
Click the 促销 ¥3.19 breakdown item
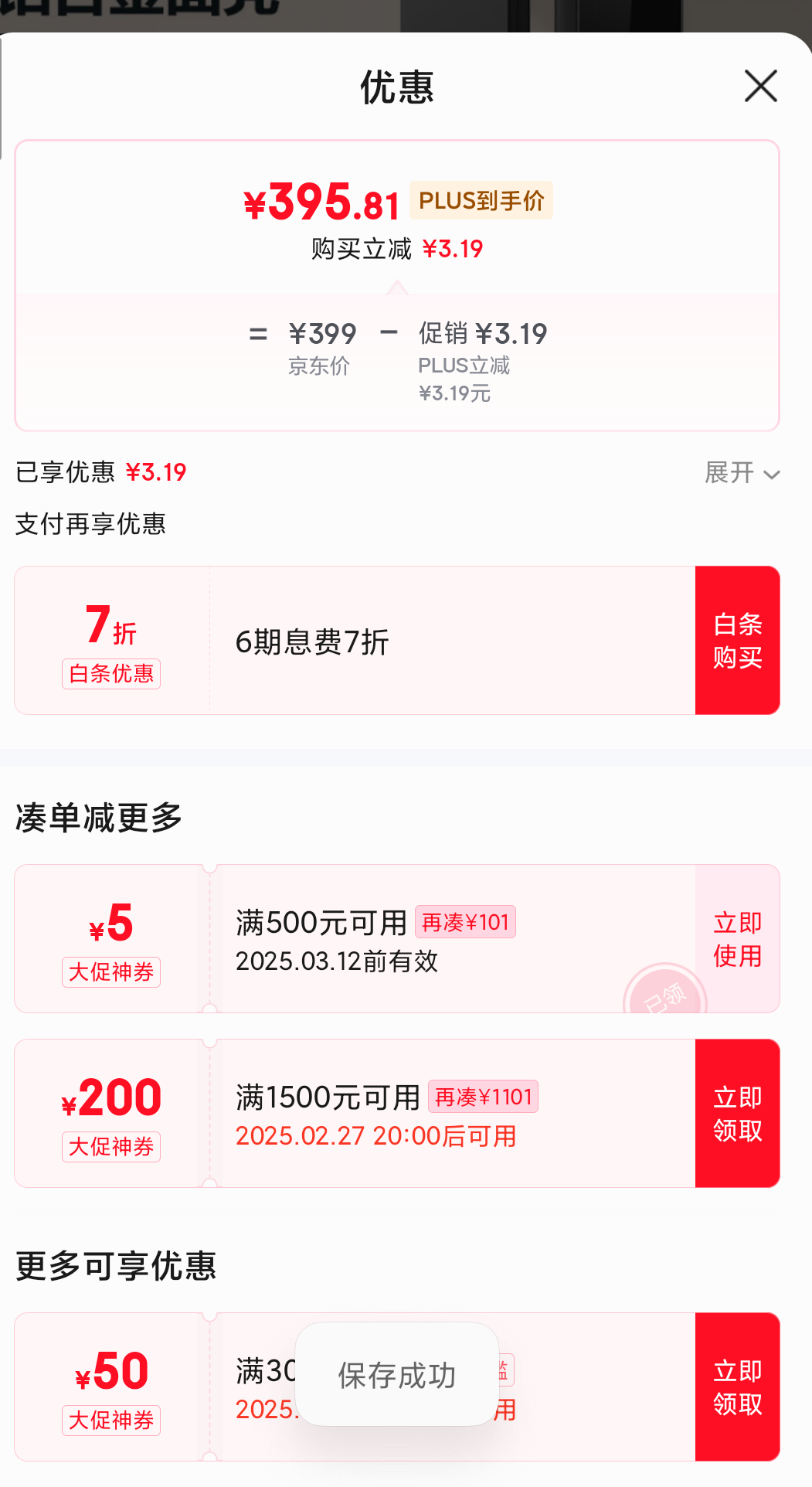click(x=483, y=332)
